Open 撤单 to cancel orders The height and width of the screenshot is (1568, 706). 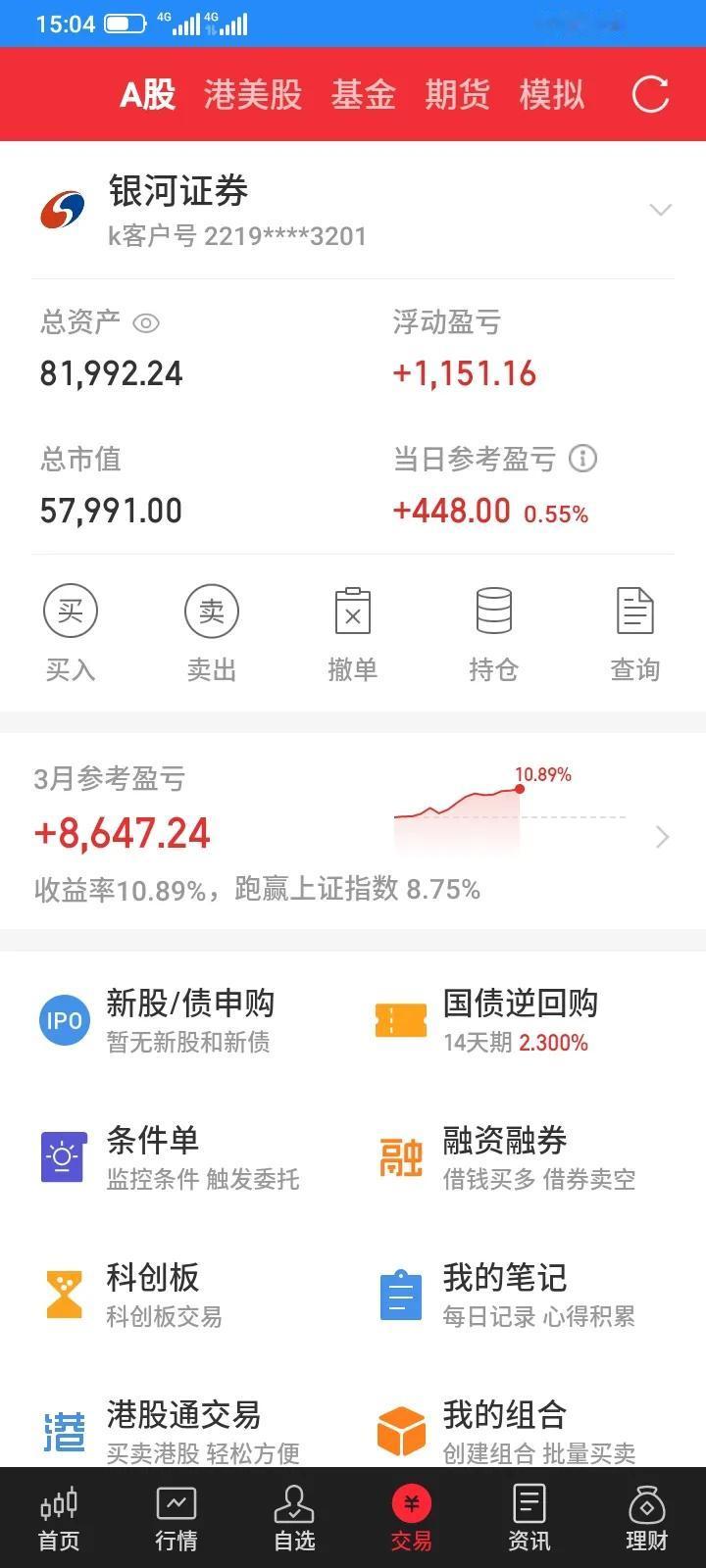pyautogui.click(x=353, y=633)
